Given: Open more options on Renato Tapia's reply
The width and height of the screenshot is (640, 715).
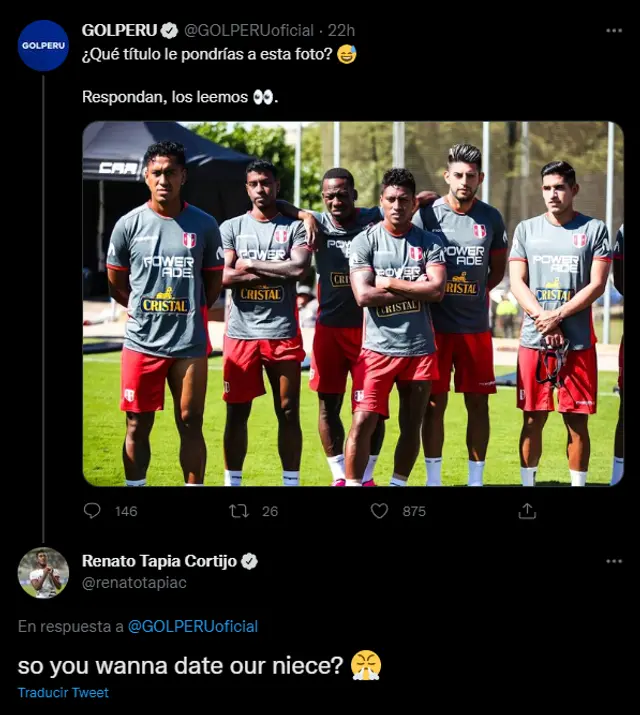Looking at the screenshot, I should click(613, 561).
